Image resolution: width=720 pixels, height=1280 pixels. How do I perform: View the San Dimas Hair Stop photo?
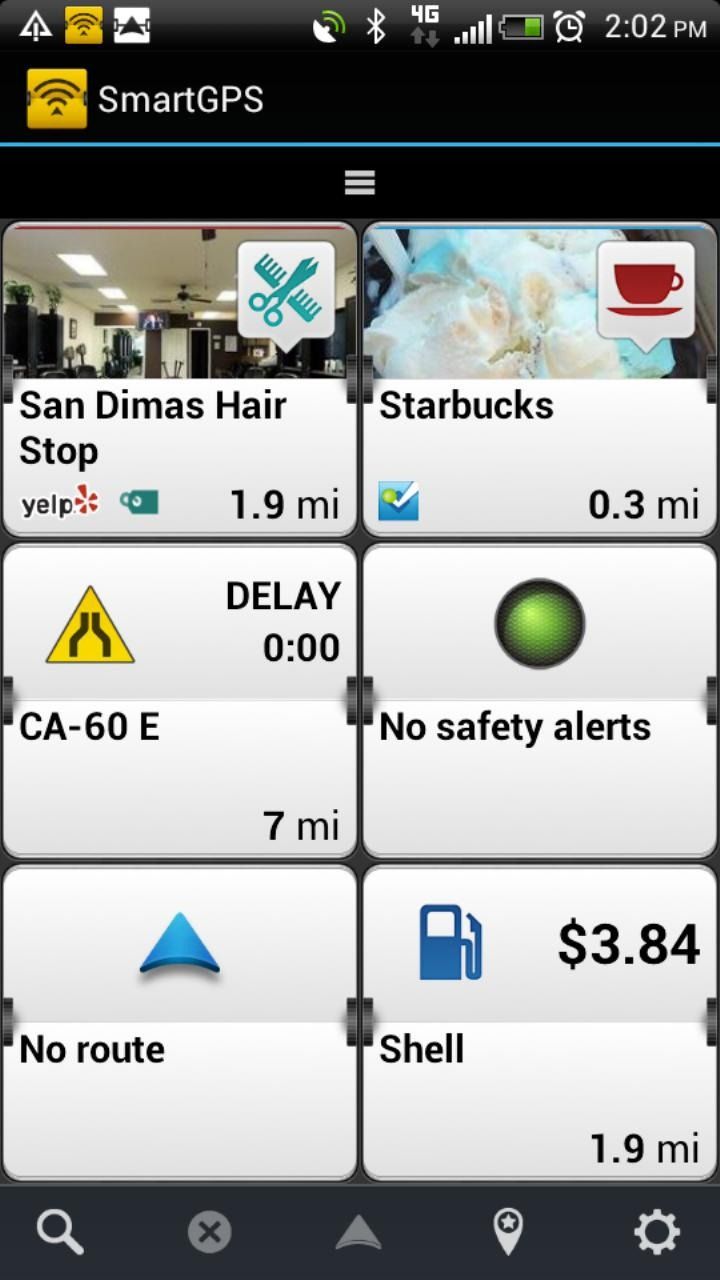click(x=120, y=300)
